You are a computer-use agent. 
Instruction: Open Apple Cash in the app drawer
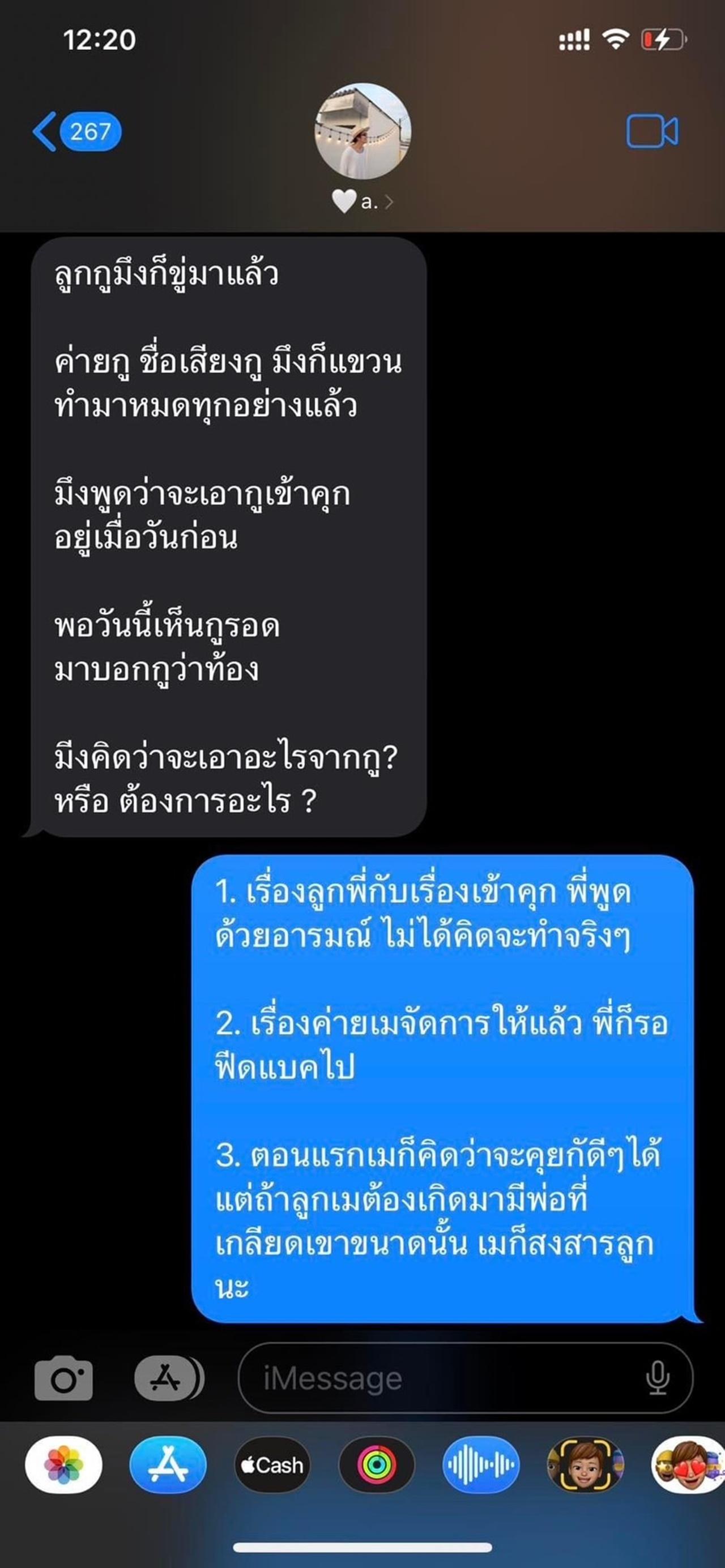[272, 1466]
